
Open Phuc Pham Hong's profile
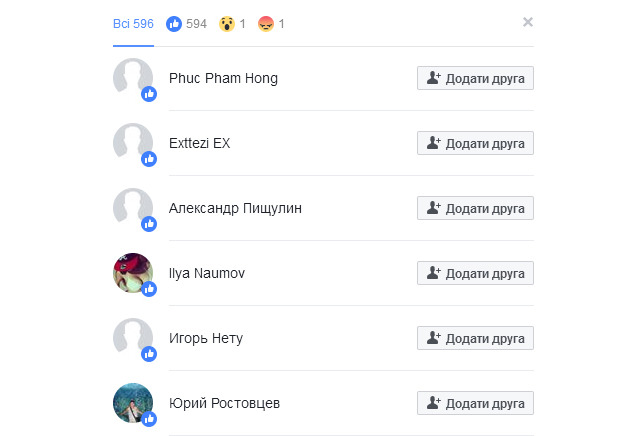tap(223, 78)
